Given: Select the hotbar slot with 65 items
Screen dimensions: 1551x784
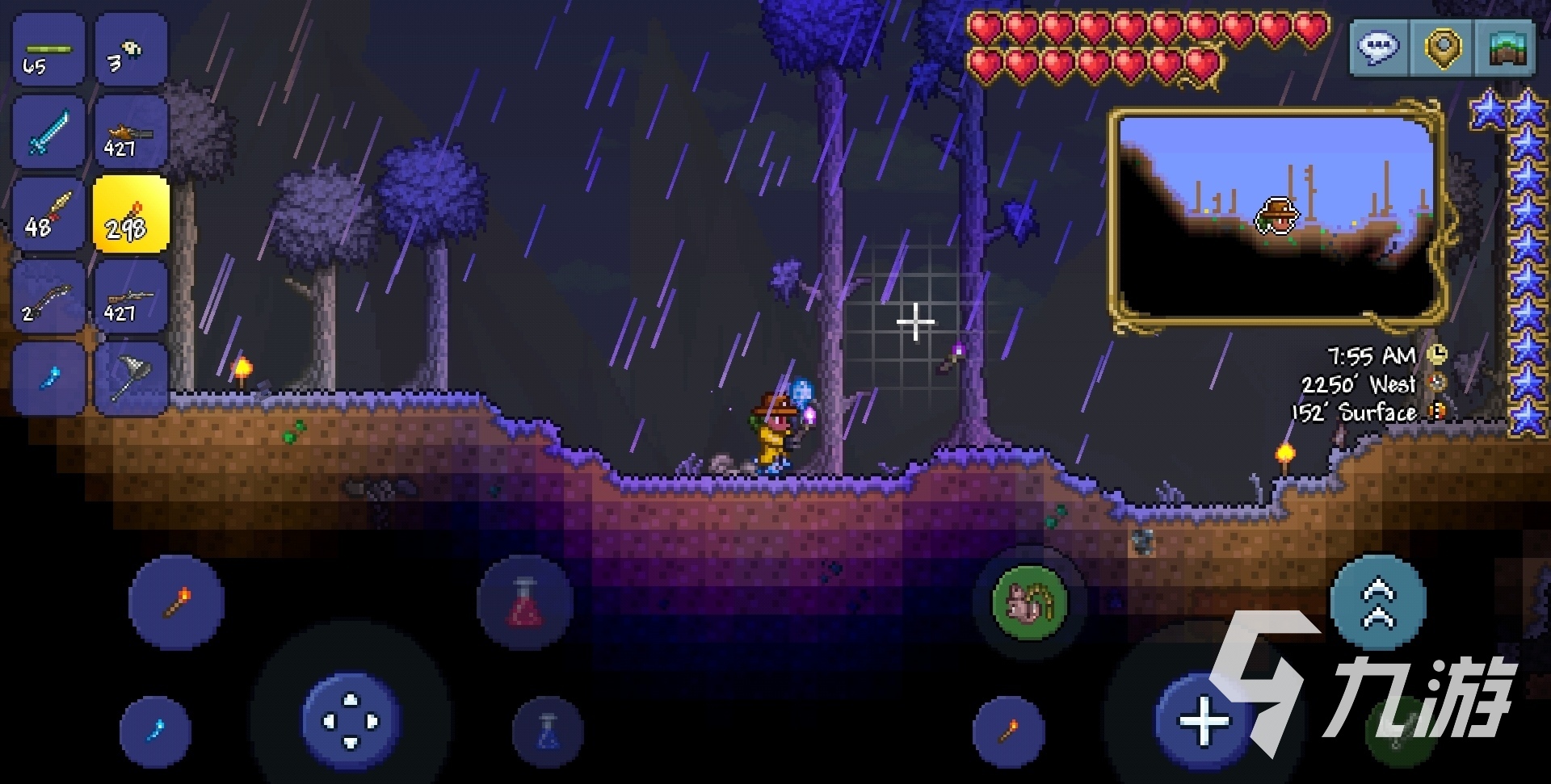Looking at the screenshot, I should tap(49, 50).
